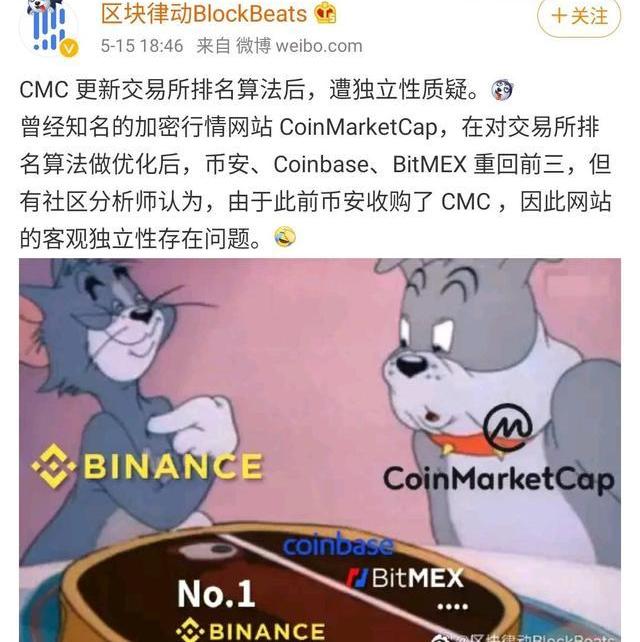Open the 区块律动BlockBeats username link
The height and width of the screenshot is (642, 640).
pyautogui.click(x=205, y=14)
